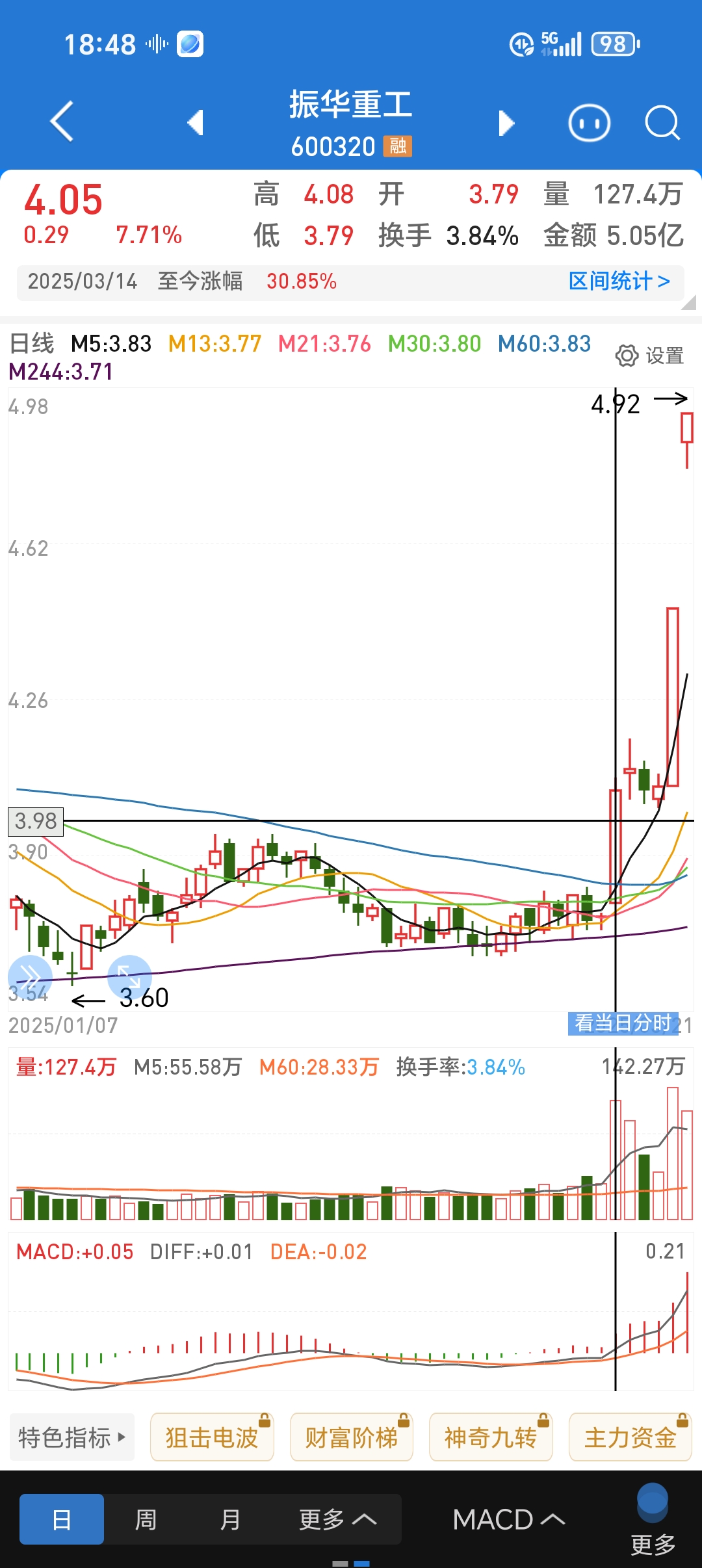Open stock search
702x1568 pixels.
pos(662,123)
